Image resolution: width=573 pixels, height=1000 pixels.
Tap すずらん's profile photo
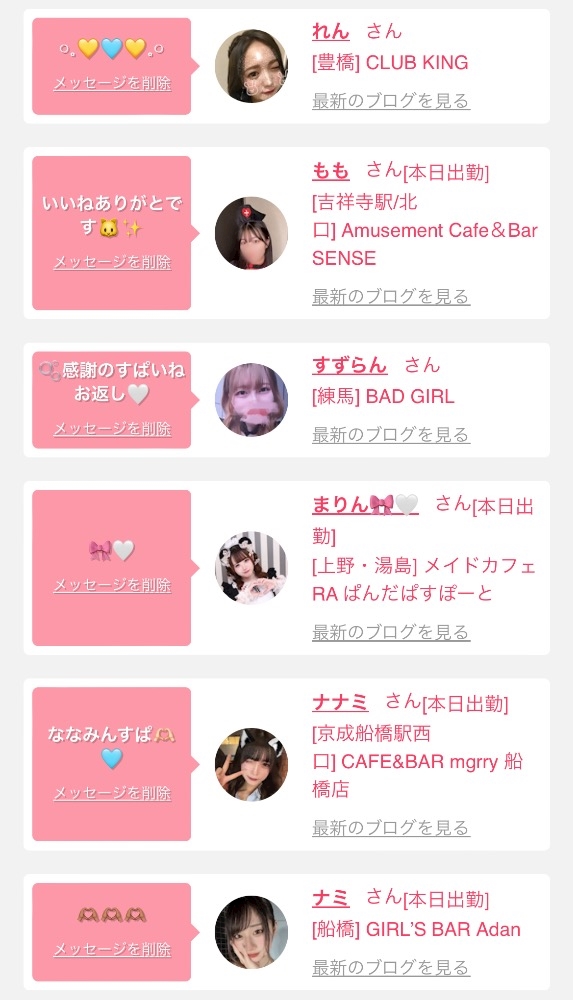tap(251, 400)
